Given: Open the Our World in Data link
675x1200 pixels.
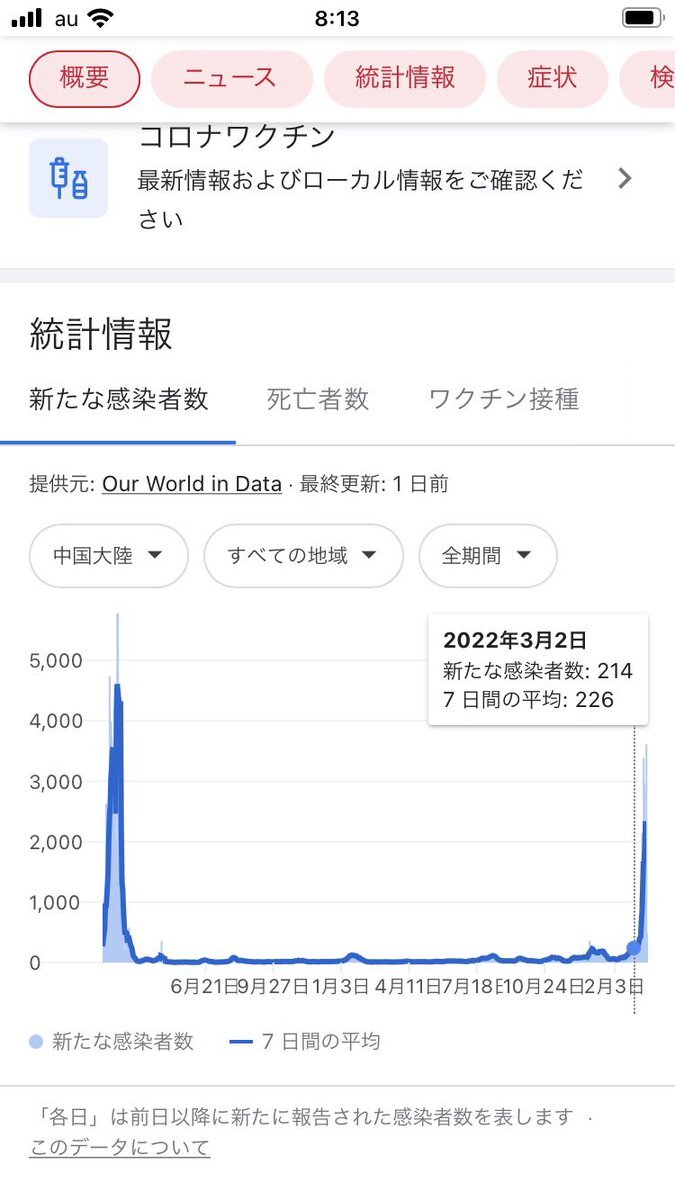Looking at the screenshot, I should [192, 484].
